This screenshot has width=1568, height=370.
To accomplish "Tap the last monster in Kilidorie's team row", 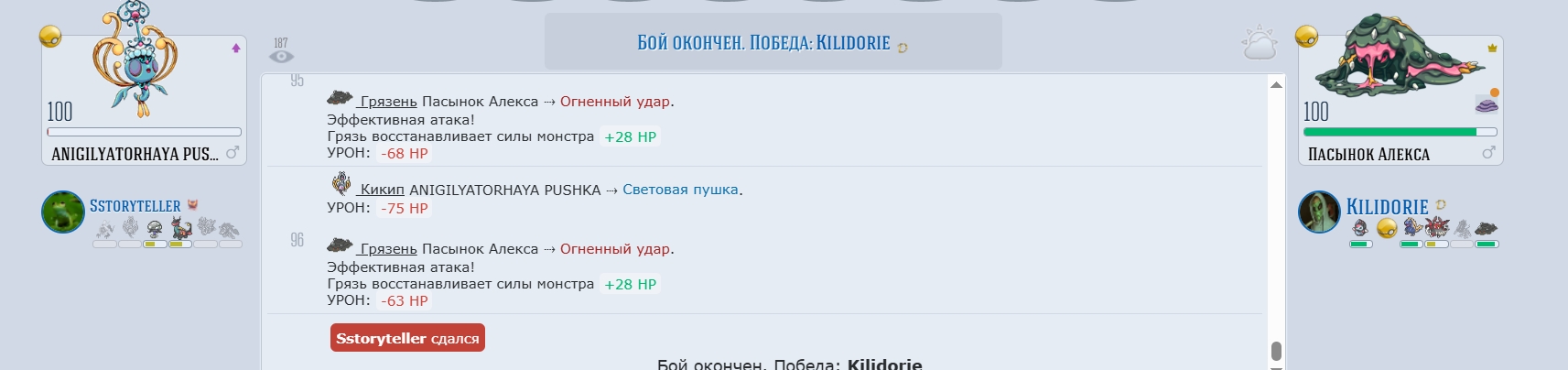I will point(1487,228).
